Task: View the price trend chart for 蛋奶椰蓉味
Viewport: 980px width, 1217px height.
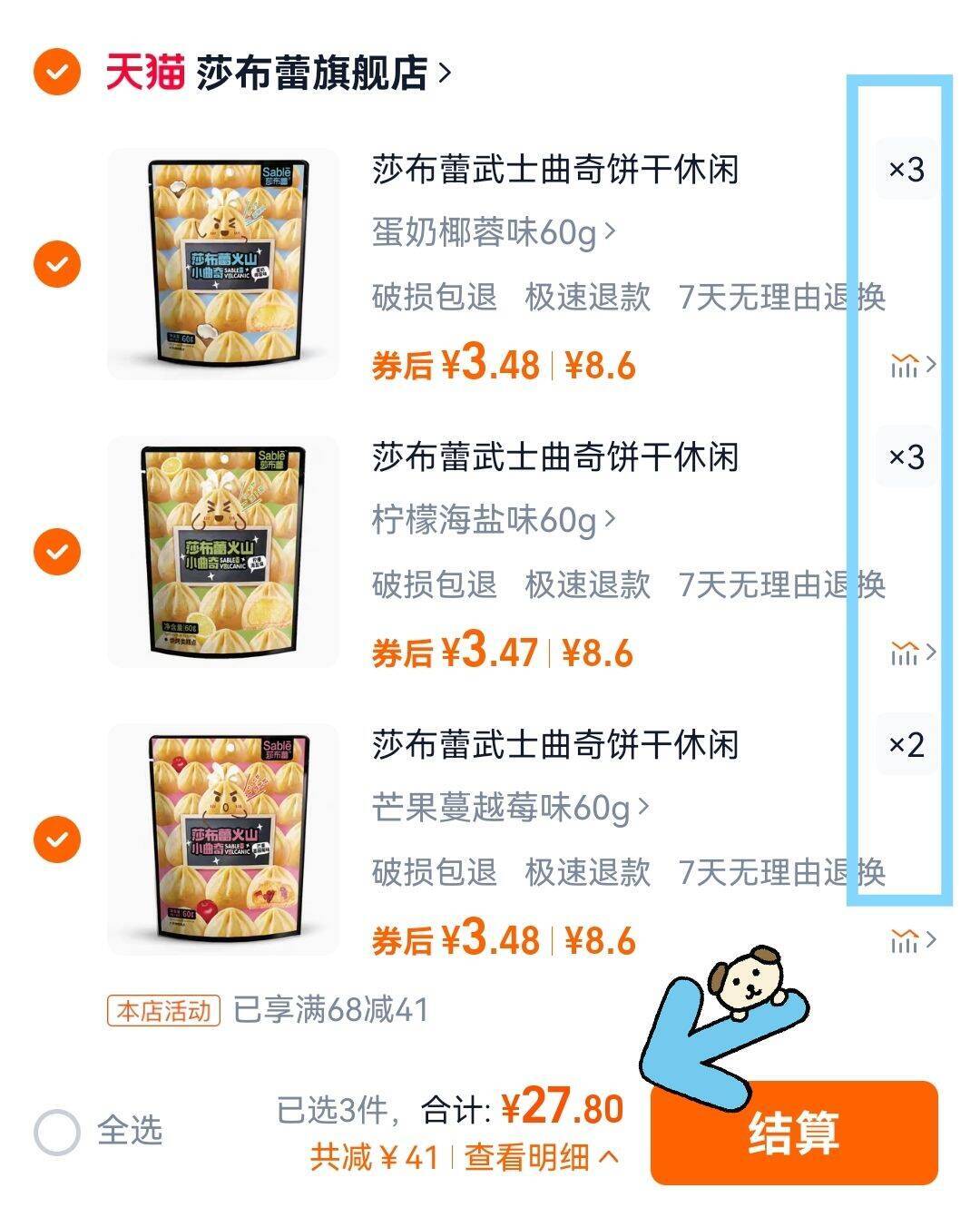Action: click(912, 366)
